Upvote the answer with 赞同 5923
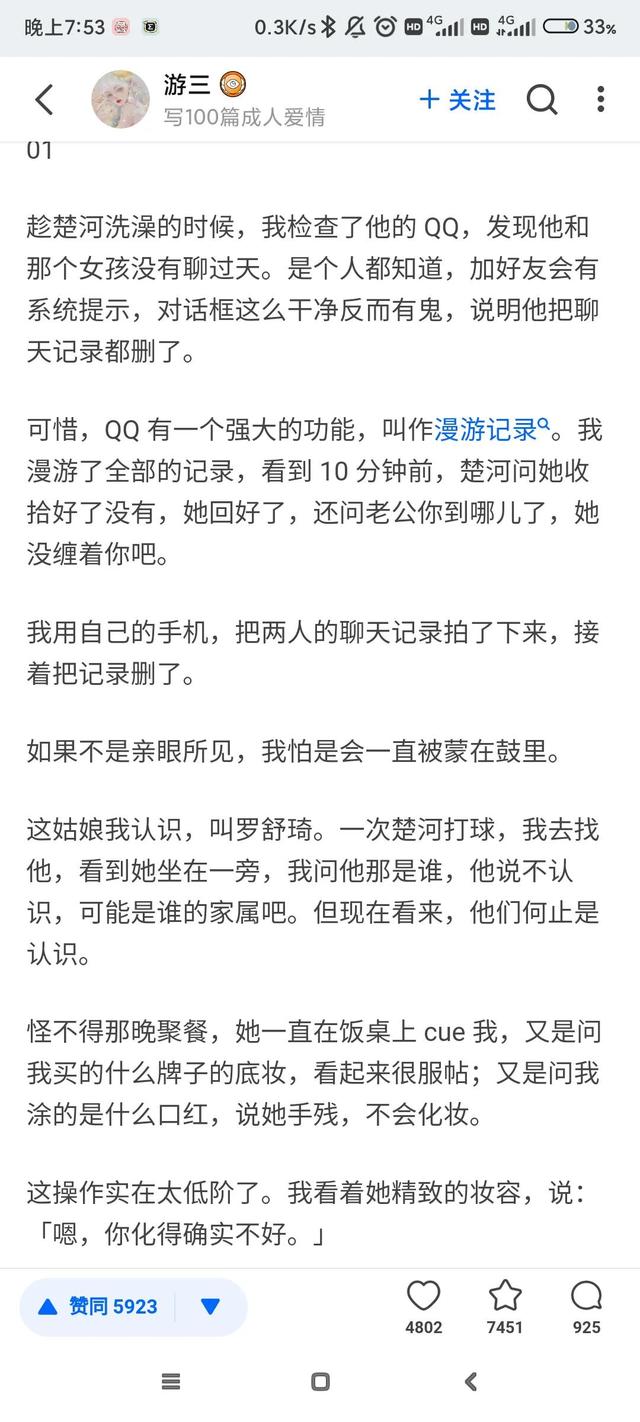This screenshot has height=1422, width=640. tap(98, 1307)
